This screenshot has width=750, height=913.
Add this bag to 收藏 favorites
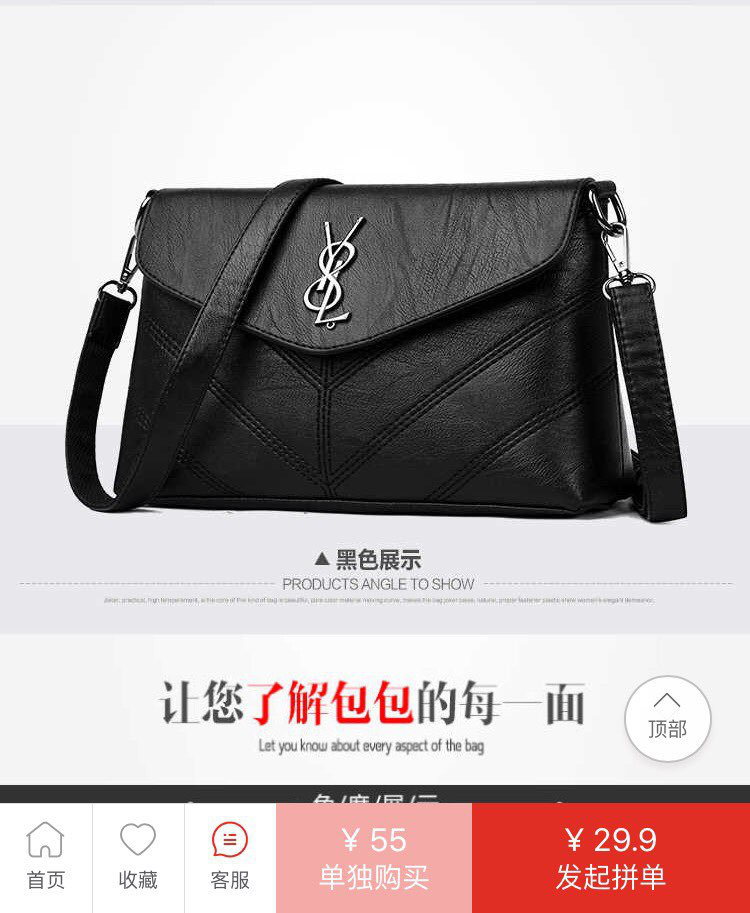point(138,857)
